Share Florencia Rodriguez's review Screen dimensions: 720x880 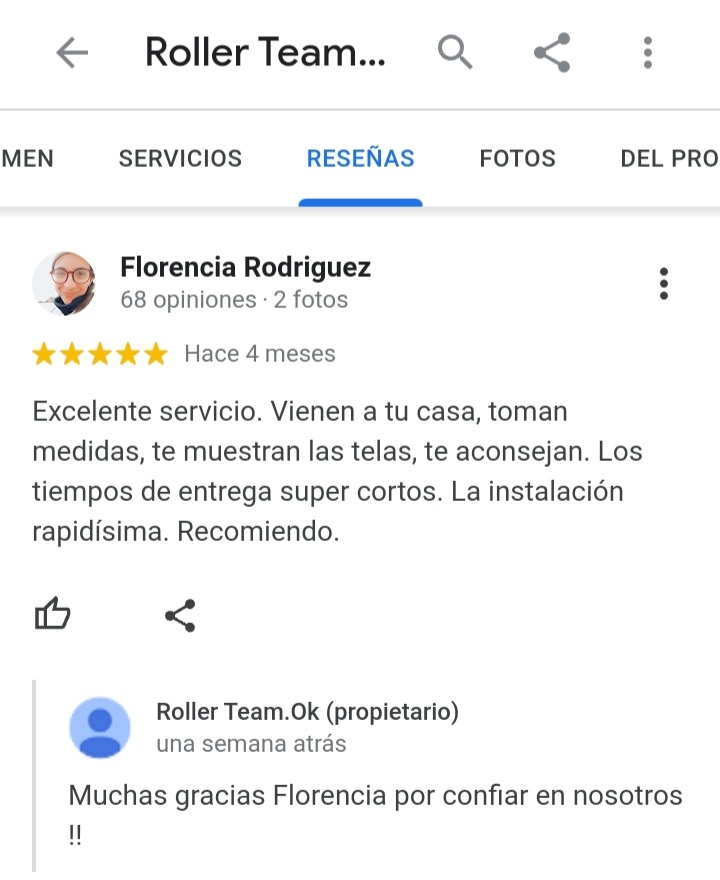(x=180, y=615)
